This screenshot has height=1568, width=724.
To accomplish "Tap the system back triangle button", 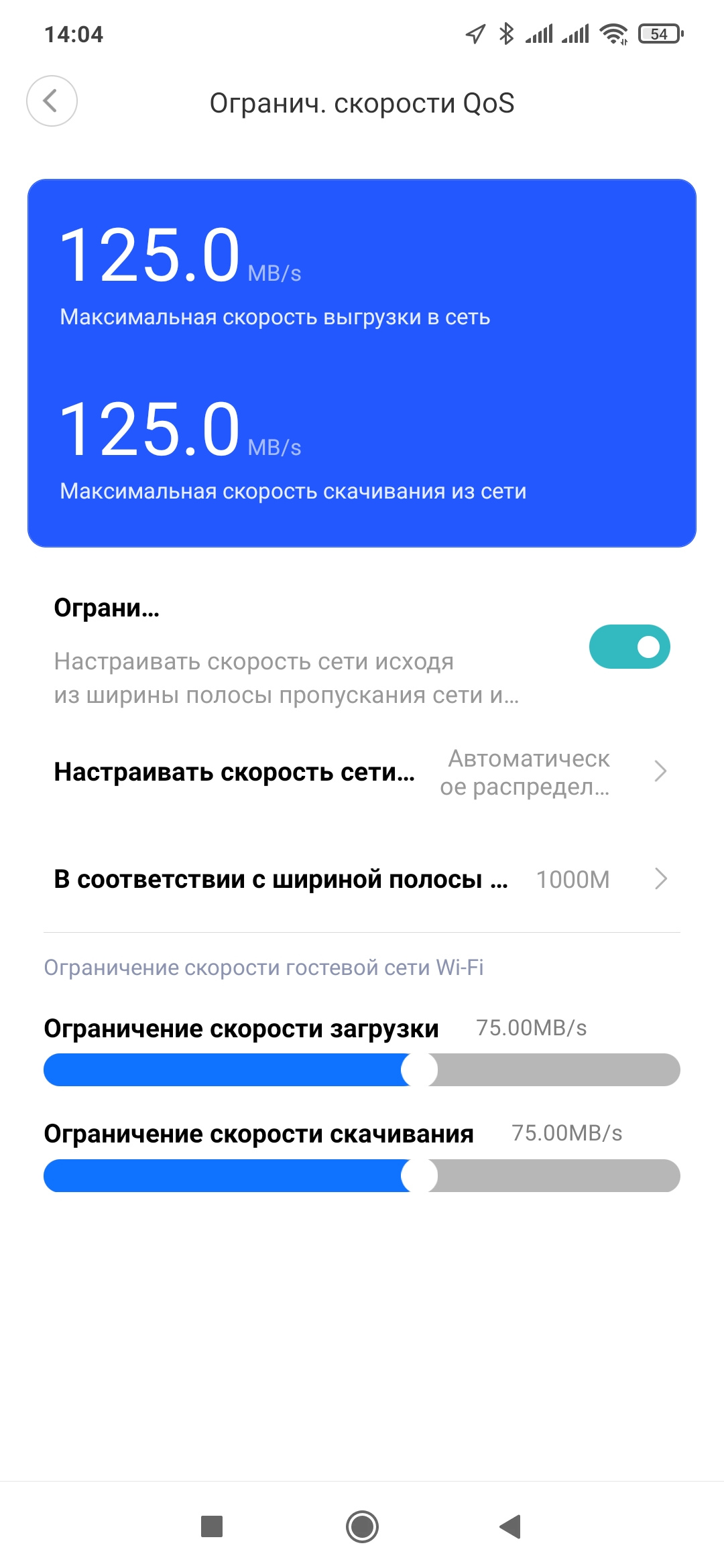I will [x=511, y=1526].
